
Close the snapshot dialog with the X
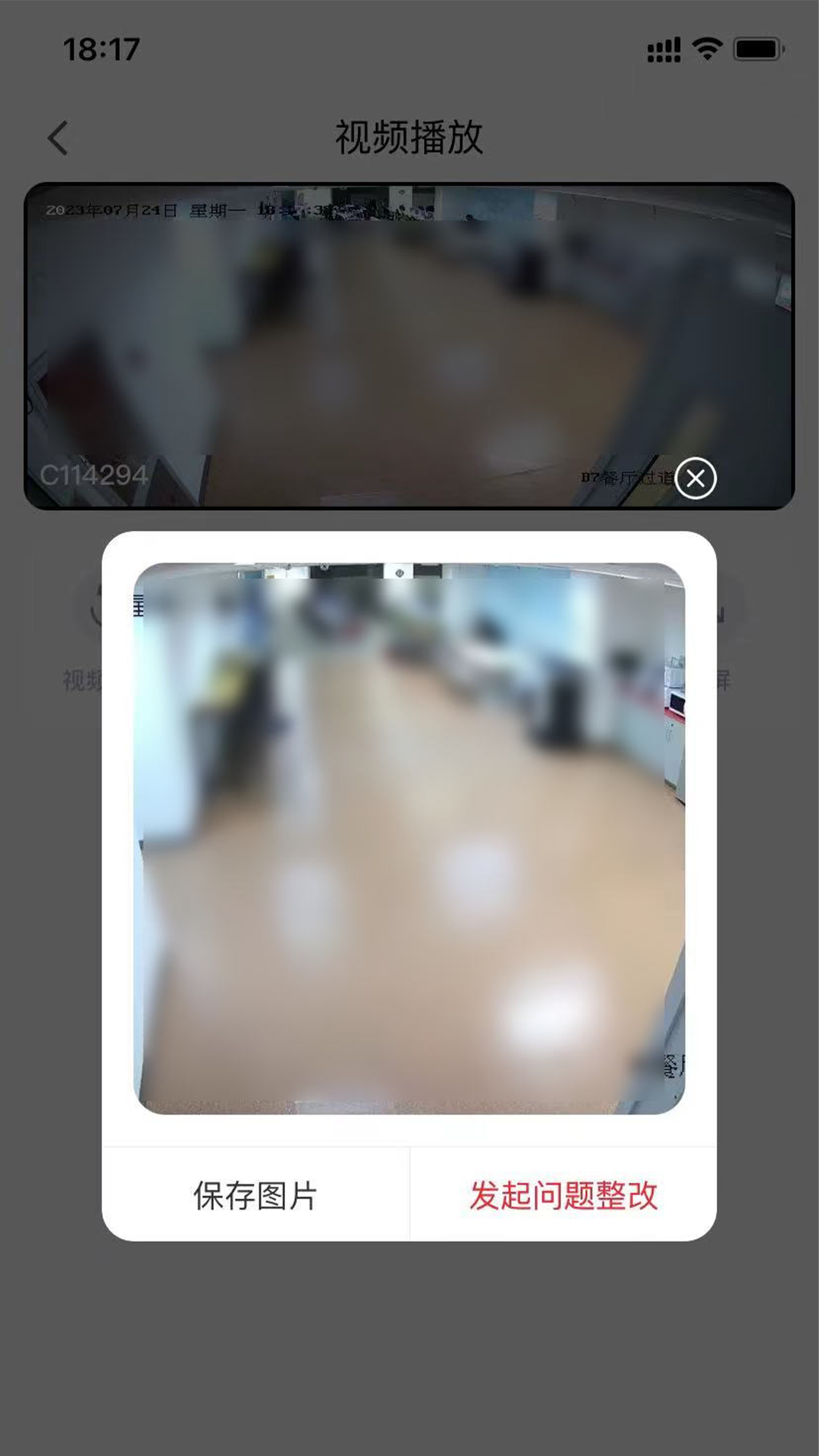click(695, 479)
